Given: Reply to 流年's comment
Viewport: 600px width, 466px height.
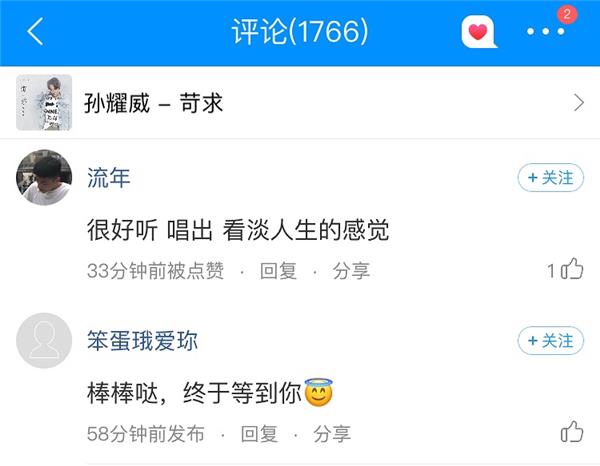Looking at the screenshot, I should click(x=278, y=271).
